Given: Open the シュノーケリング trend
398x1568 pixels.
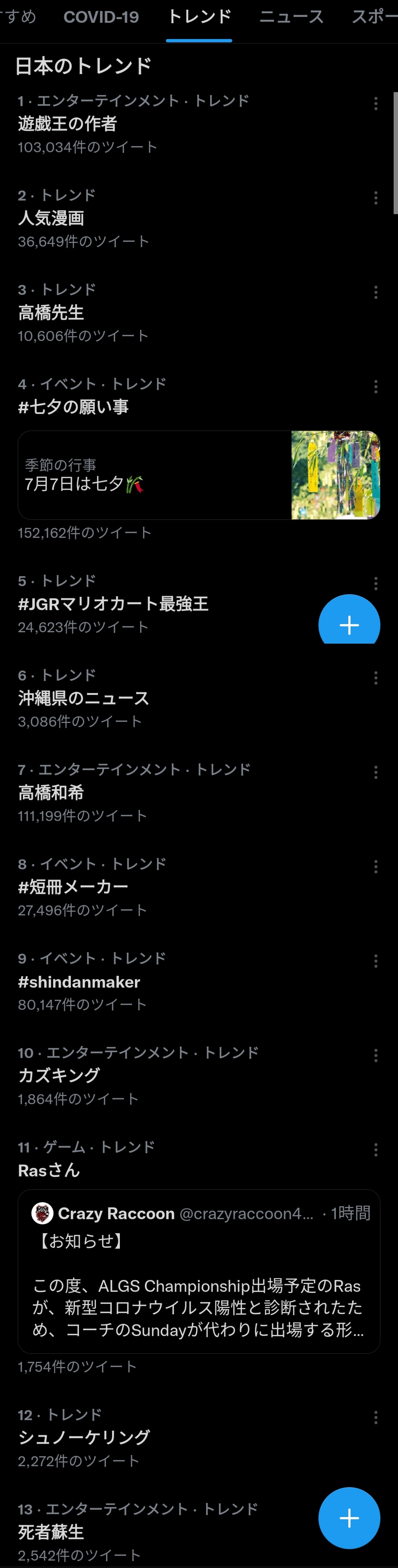Looking at the screenshot, I should pos(84,1437).
